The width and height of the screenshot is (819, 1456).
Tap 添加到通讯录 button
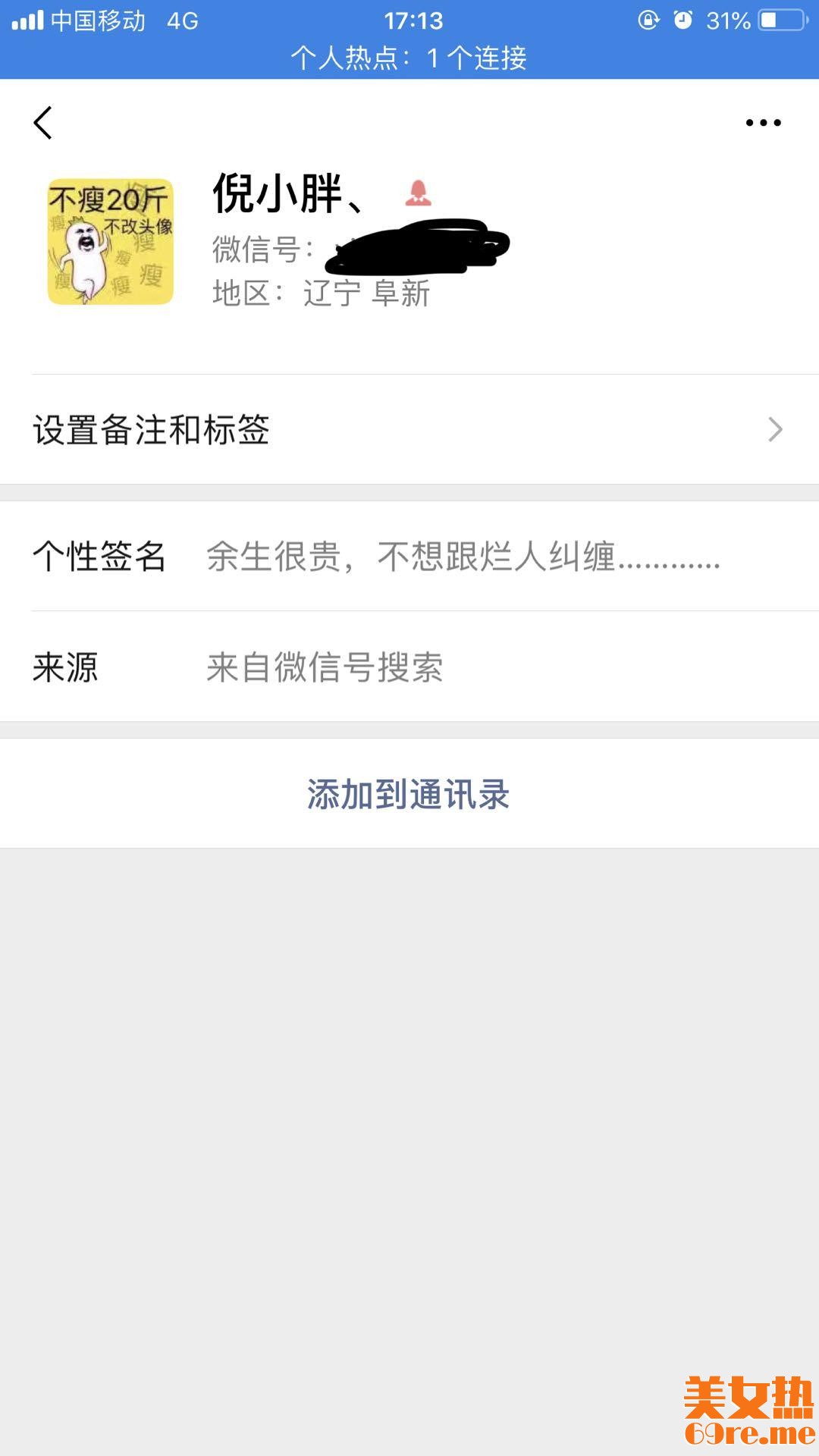[x=409, y=794]
